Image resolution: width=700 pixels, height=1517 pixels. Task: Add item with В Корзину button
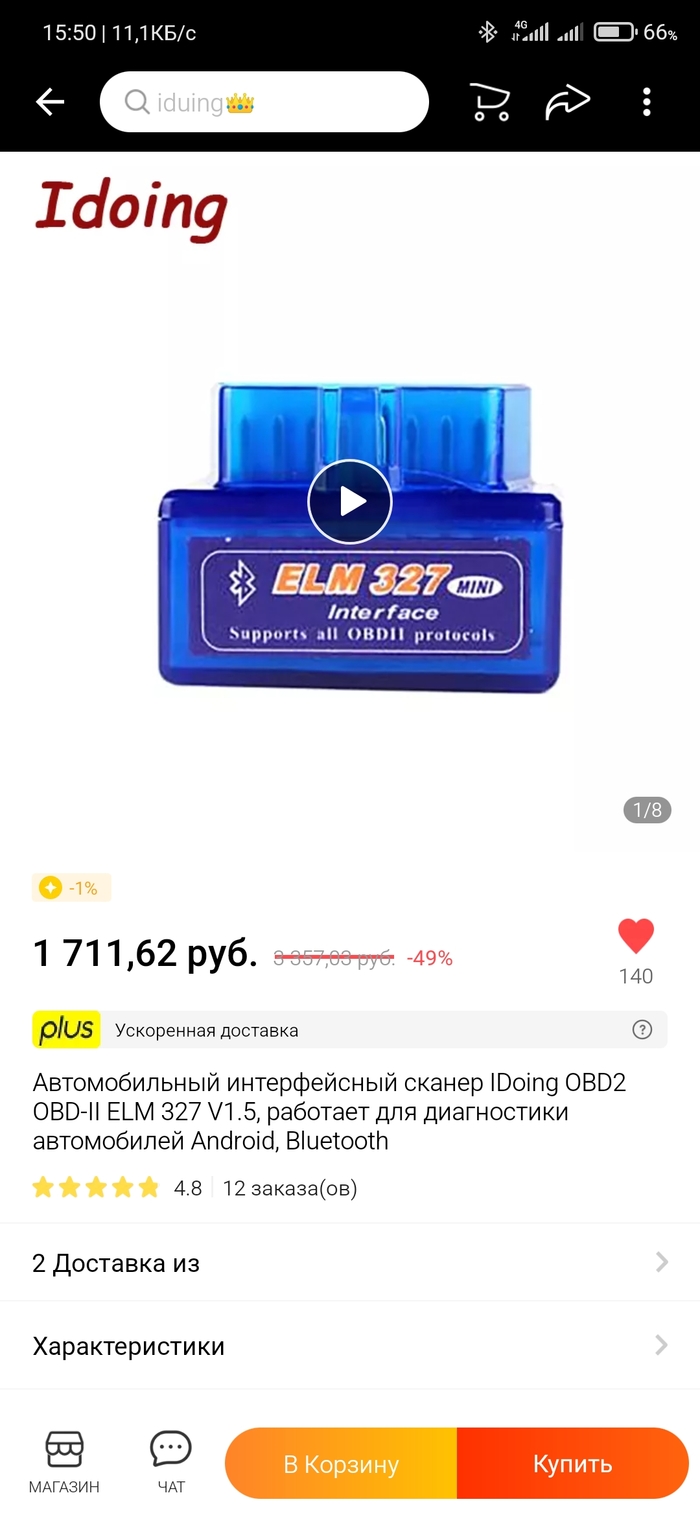tap(341, 1464)
